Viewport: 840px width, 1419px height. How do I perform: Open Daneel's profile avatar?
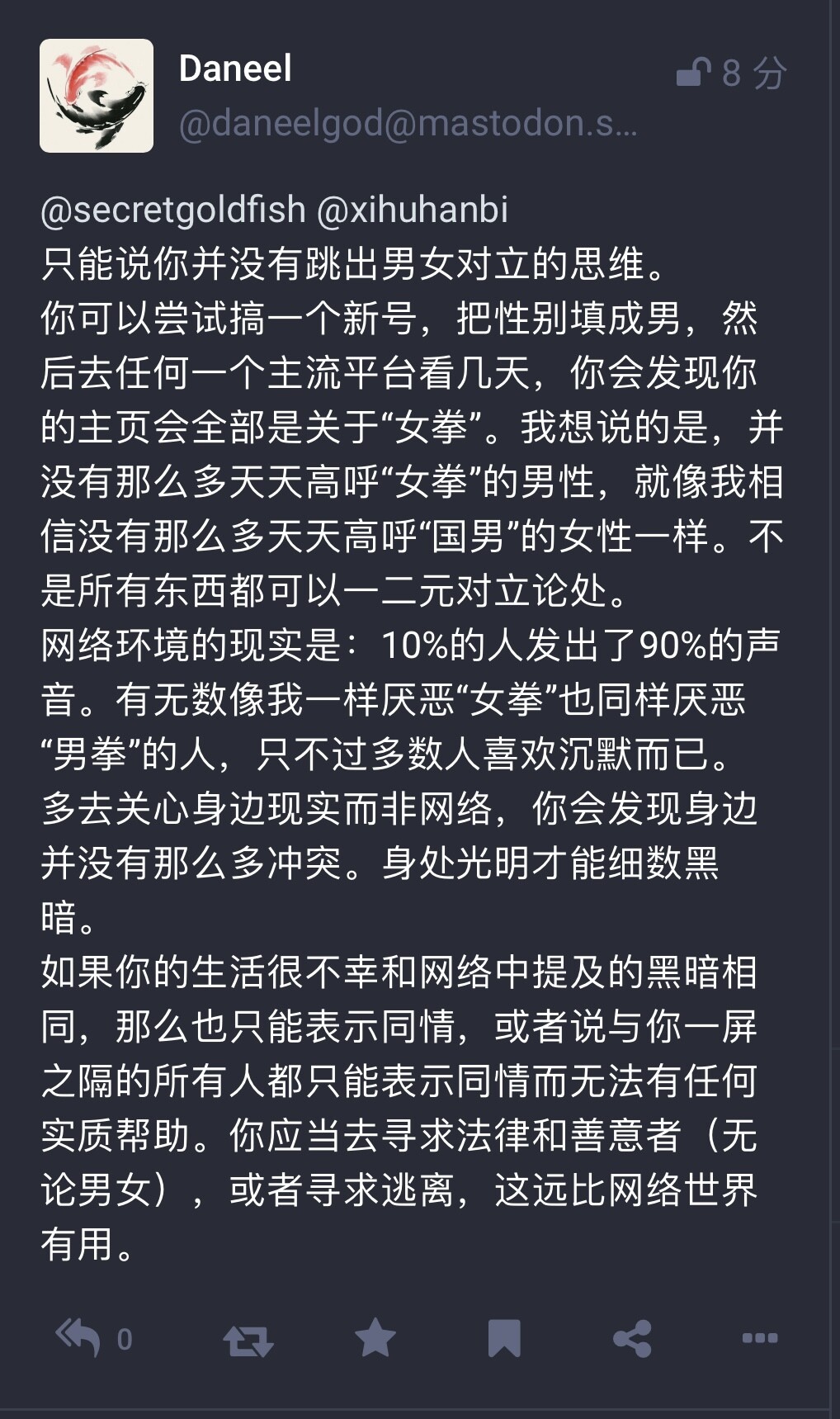coord(97,96)
